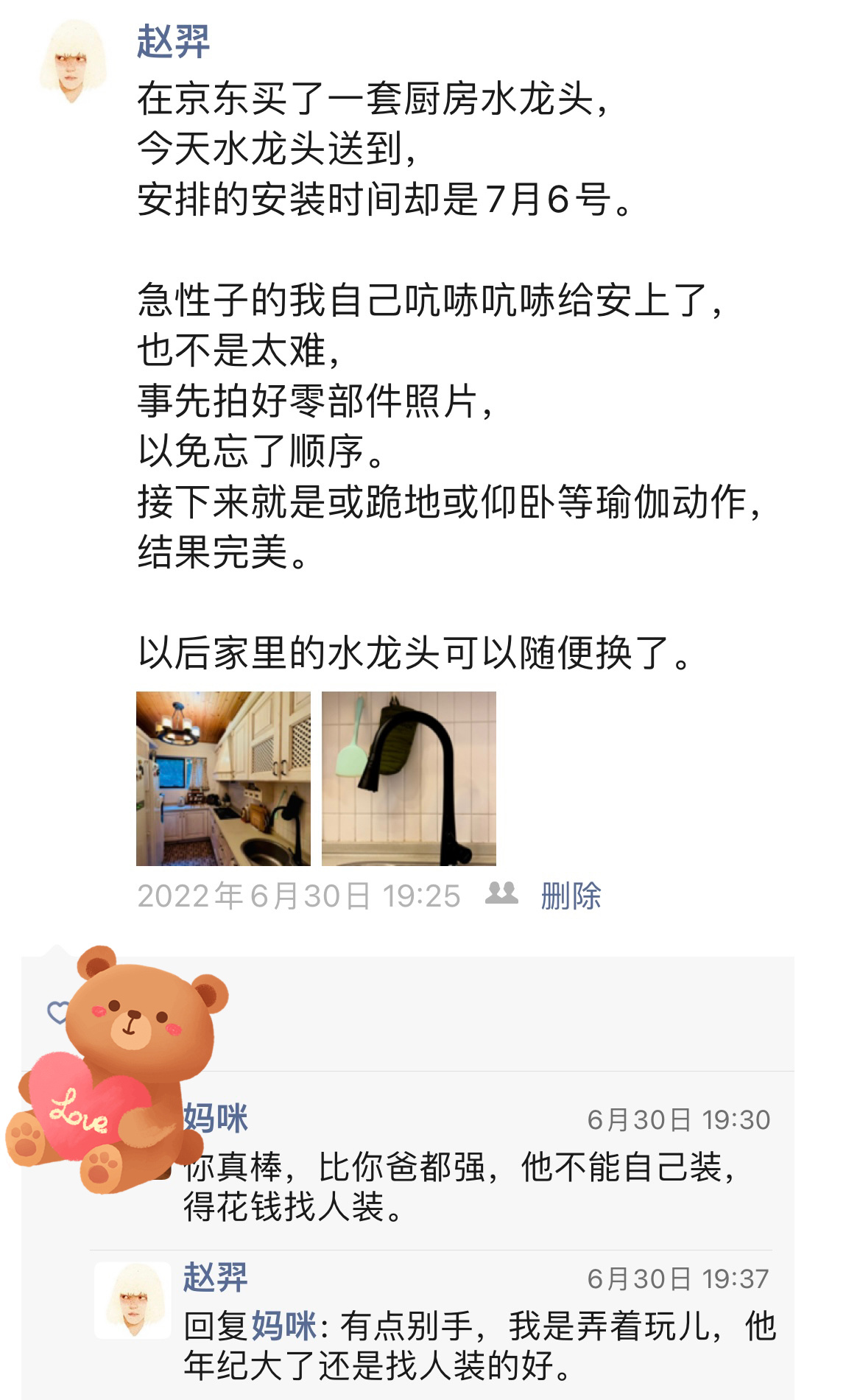
Task: Open 赵羿's name on the 19:37 comment
Action: [x=215, y=1277]
